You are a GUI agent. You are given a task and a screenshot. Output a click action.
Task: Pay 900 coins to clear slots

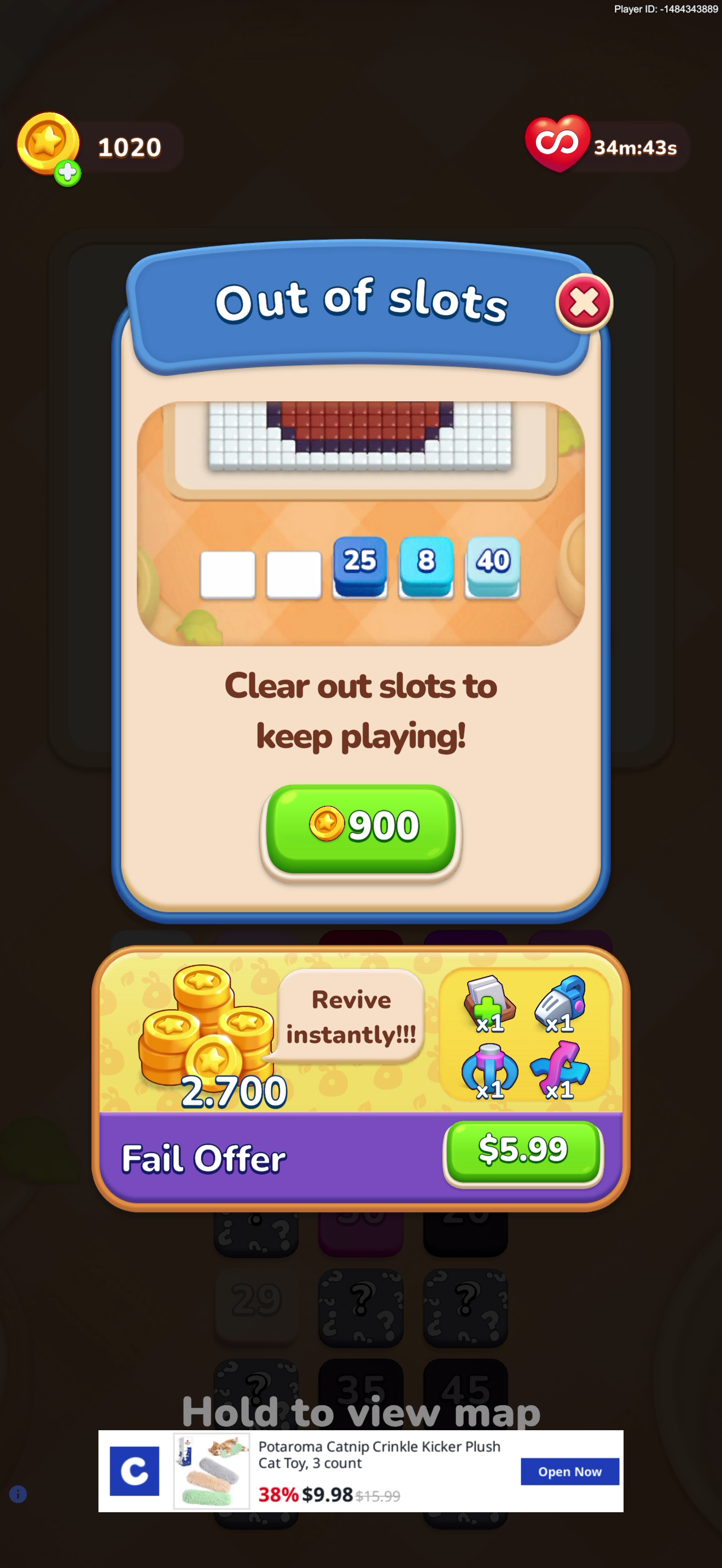pos(360,829)
